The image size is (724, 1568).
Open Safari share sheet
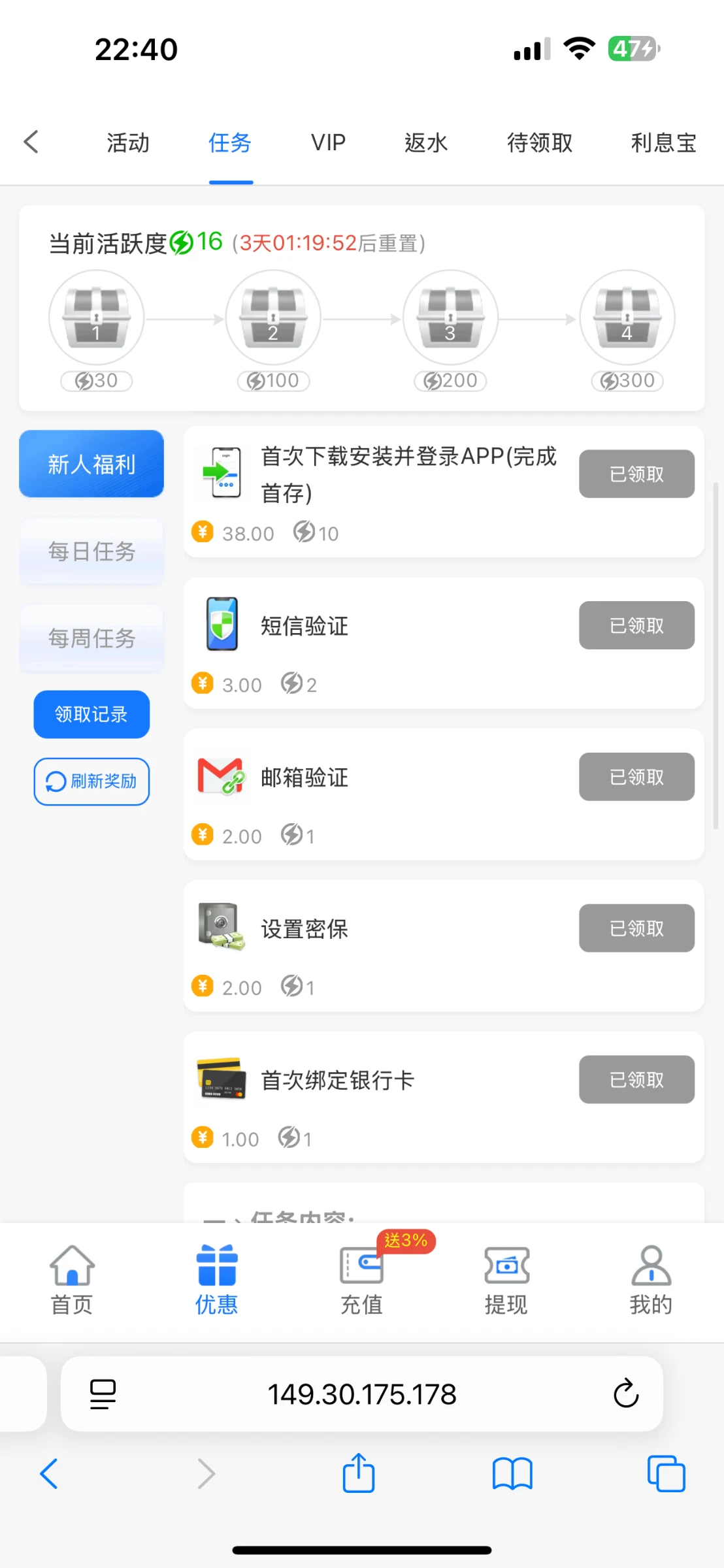[x=359, y=1474]
